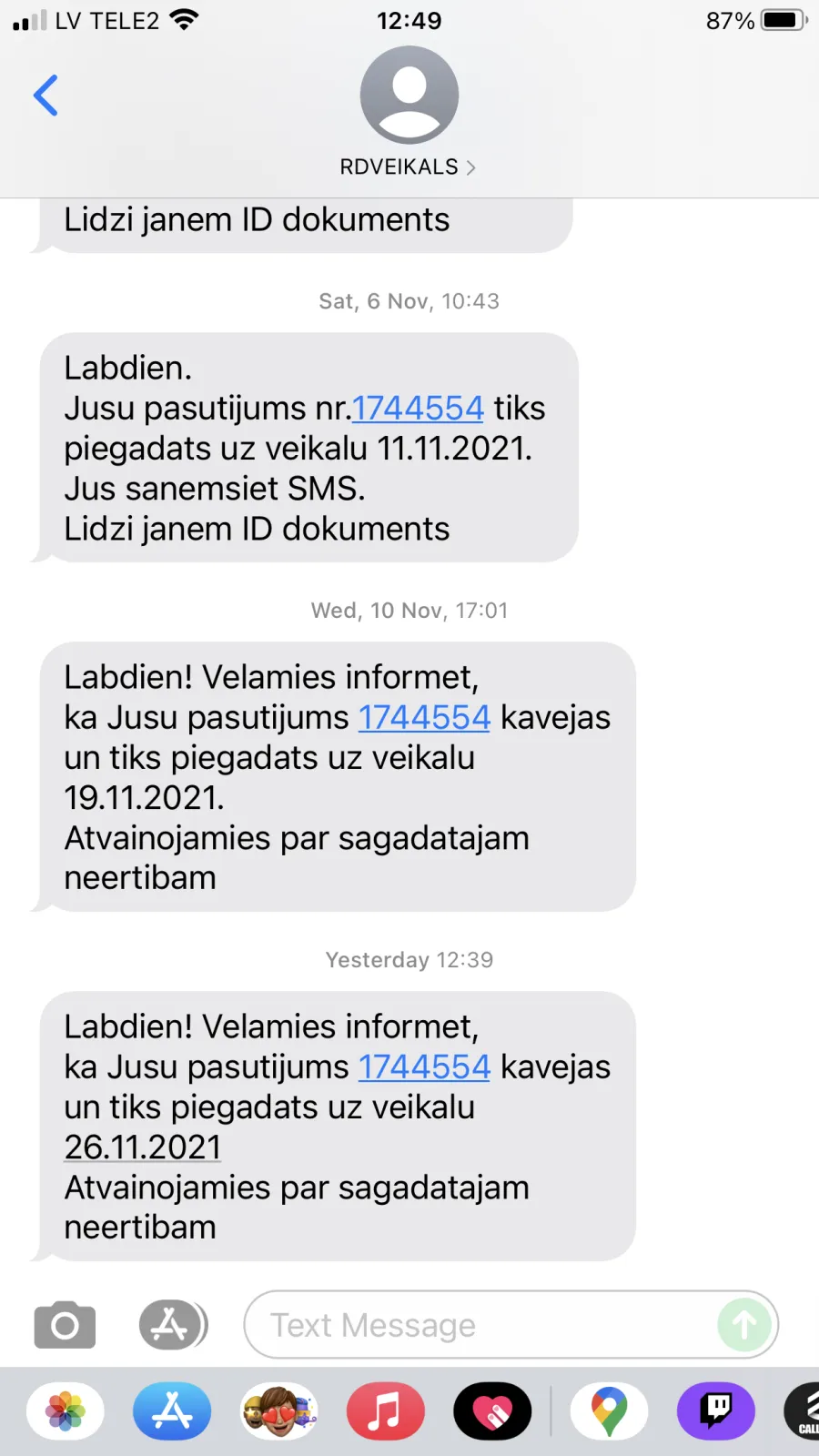Open the Photos iMessage app
Image resolution: width=819 pixels, height=1456 pixels.
click(x=66, y=1411)
